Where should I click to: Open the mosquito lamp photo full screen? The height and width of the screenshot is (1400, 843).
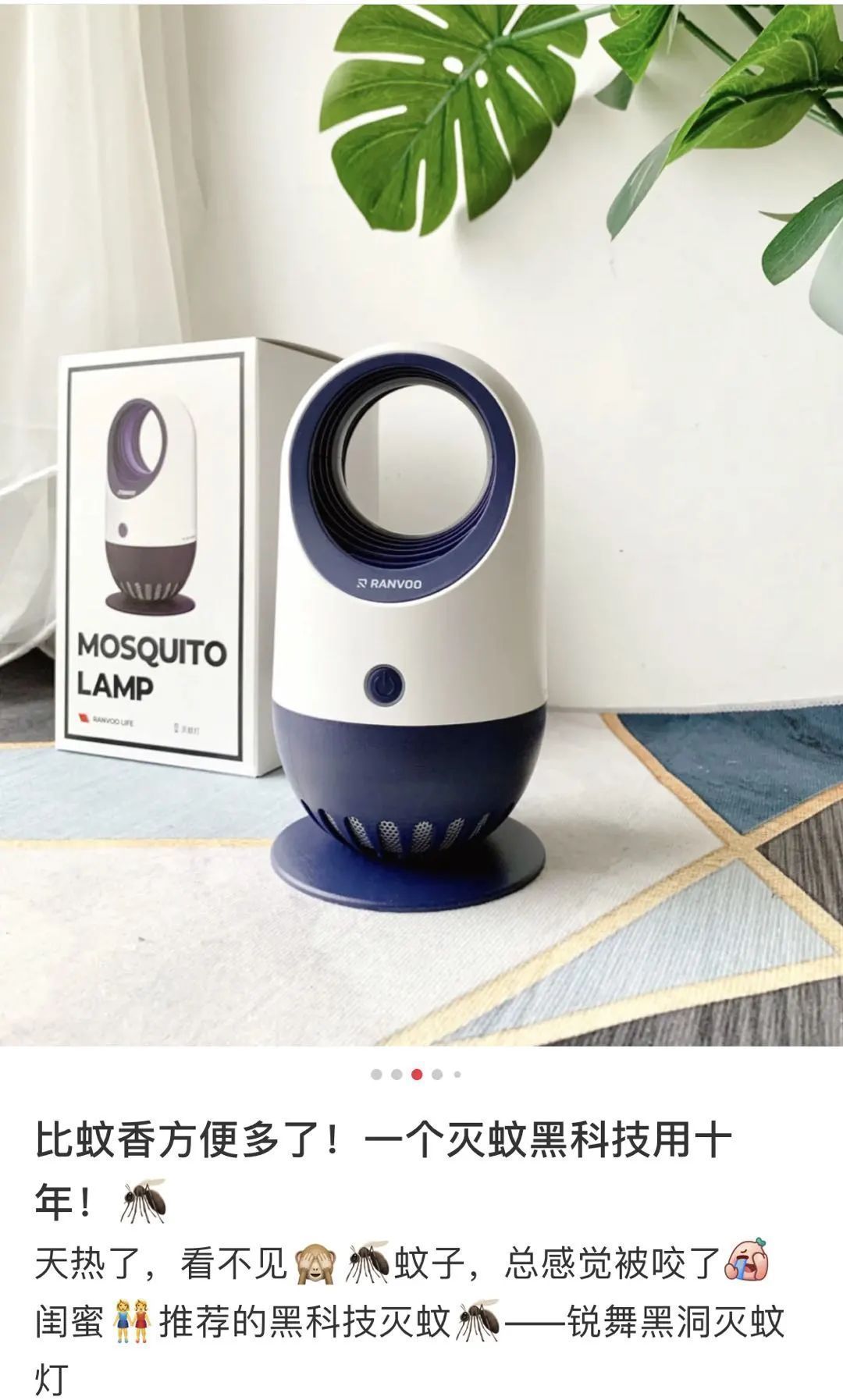point(421,523)
